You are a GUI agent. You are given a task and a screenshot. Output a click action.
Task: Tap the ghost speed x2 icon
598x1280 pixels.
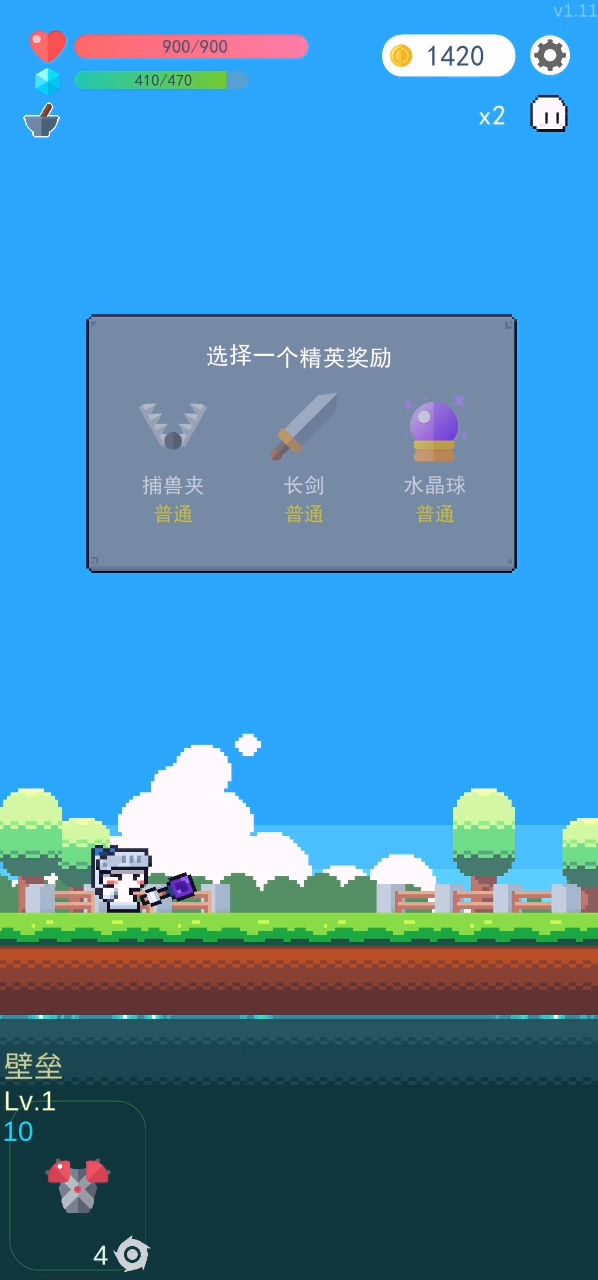click(x=549, y=114)
